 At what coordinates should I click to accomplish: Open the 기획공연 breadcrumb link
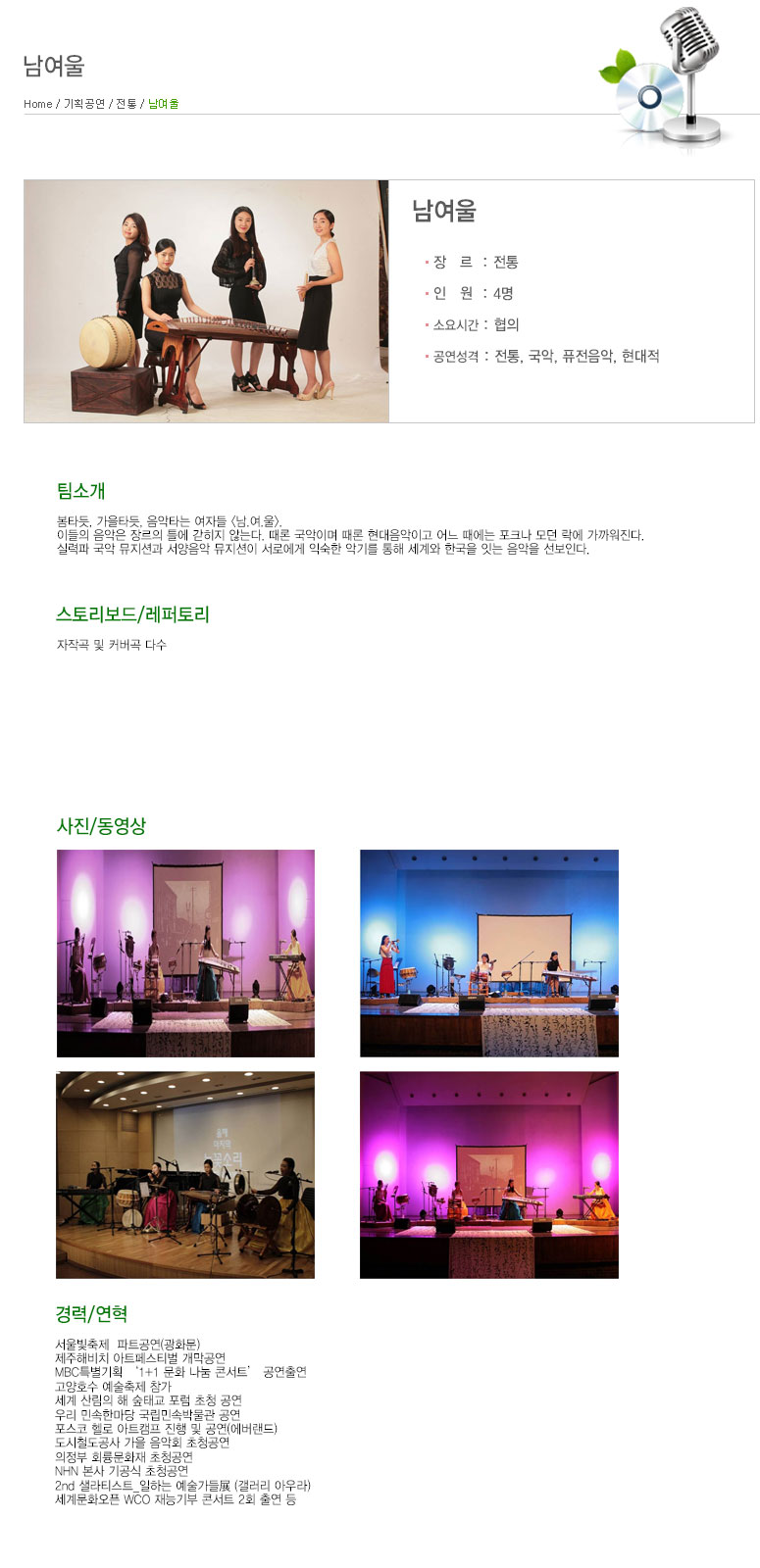tap(84, 104)
